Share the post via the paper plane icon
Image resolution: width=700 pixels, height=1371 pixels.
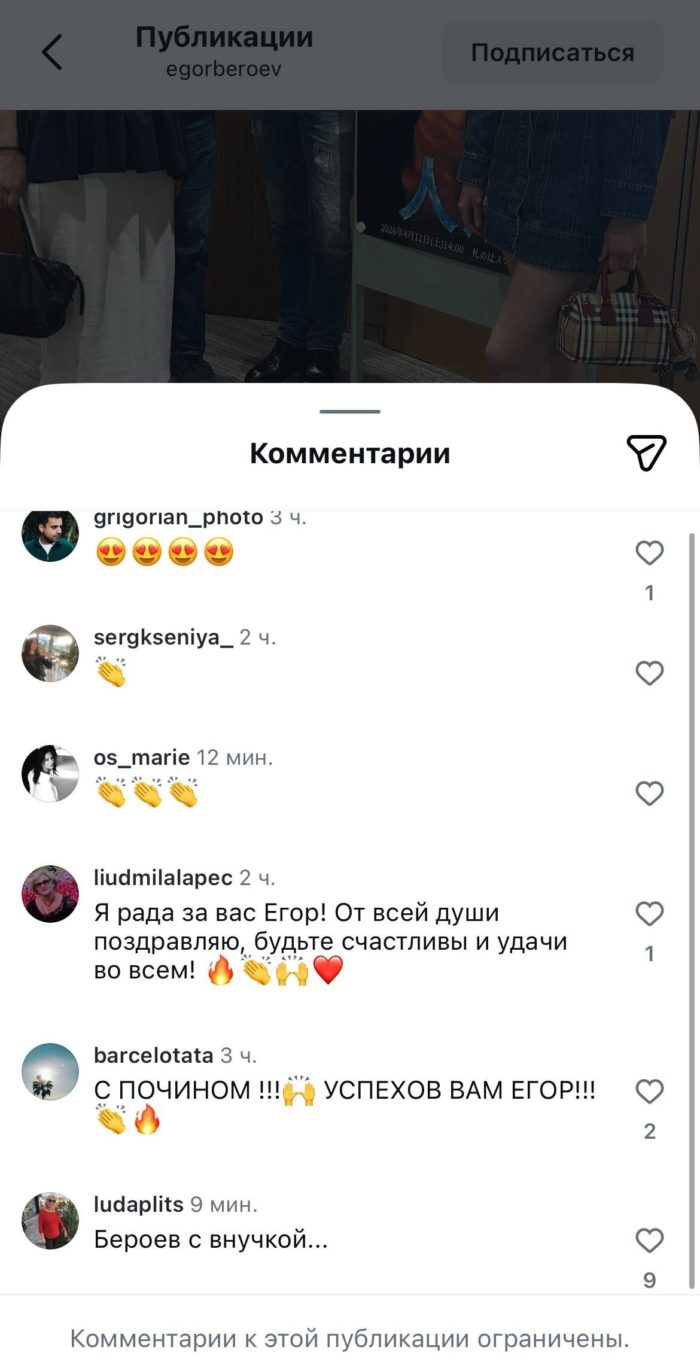[x=646, y=453]
